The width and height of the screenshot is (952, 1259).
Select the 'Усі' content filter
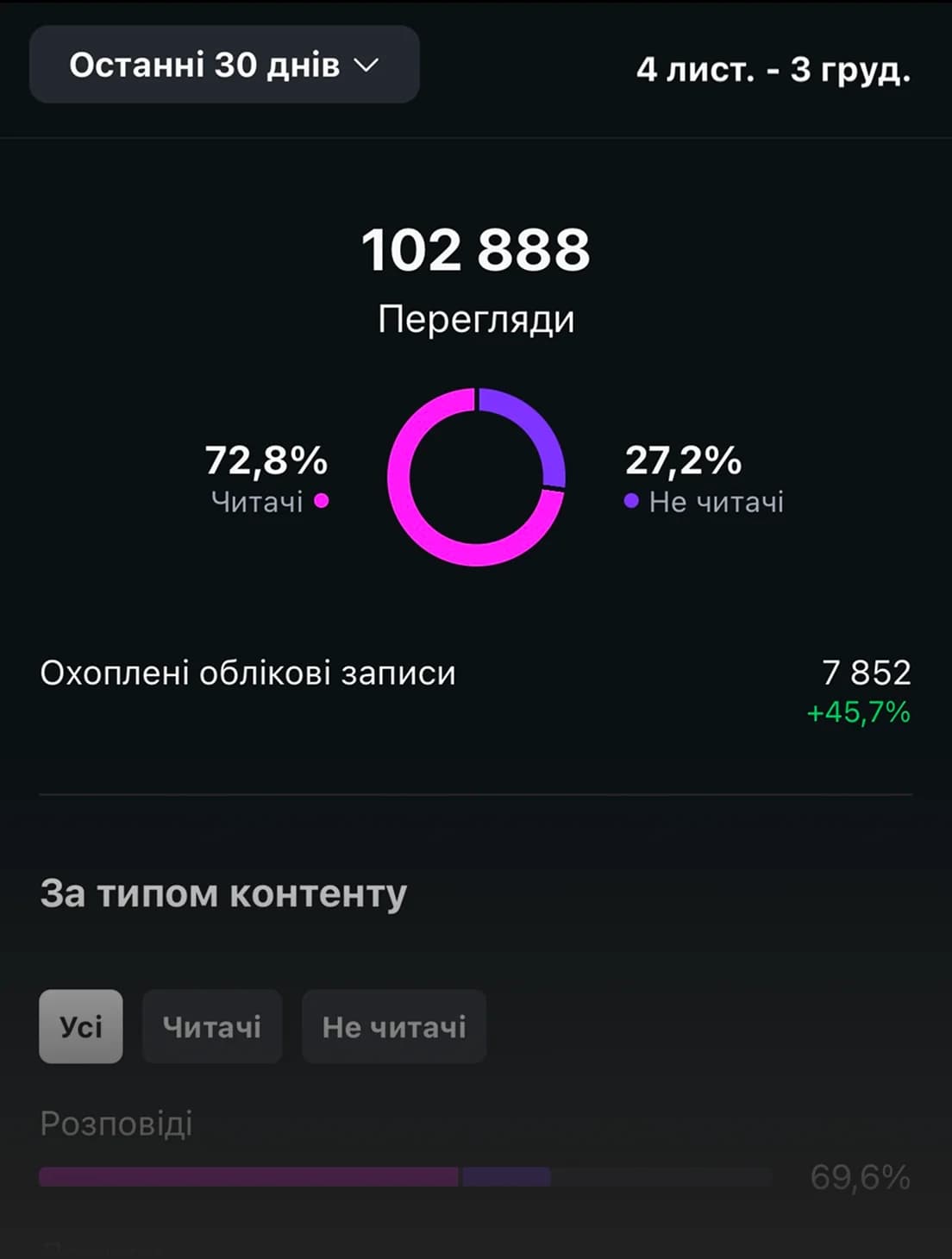click(81, 1026)
